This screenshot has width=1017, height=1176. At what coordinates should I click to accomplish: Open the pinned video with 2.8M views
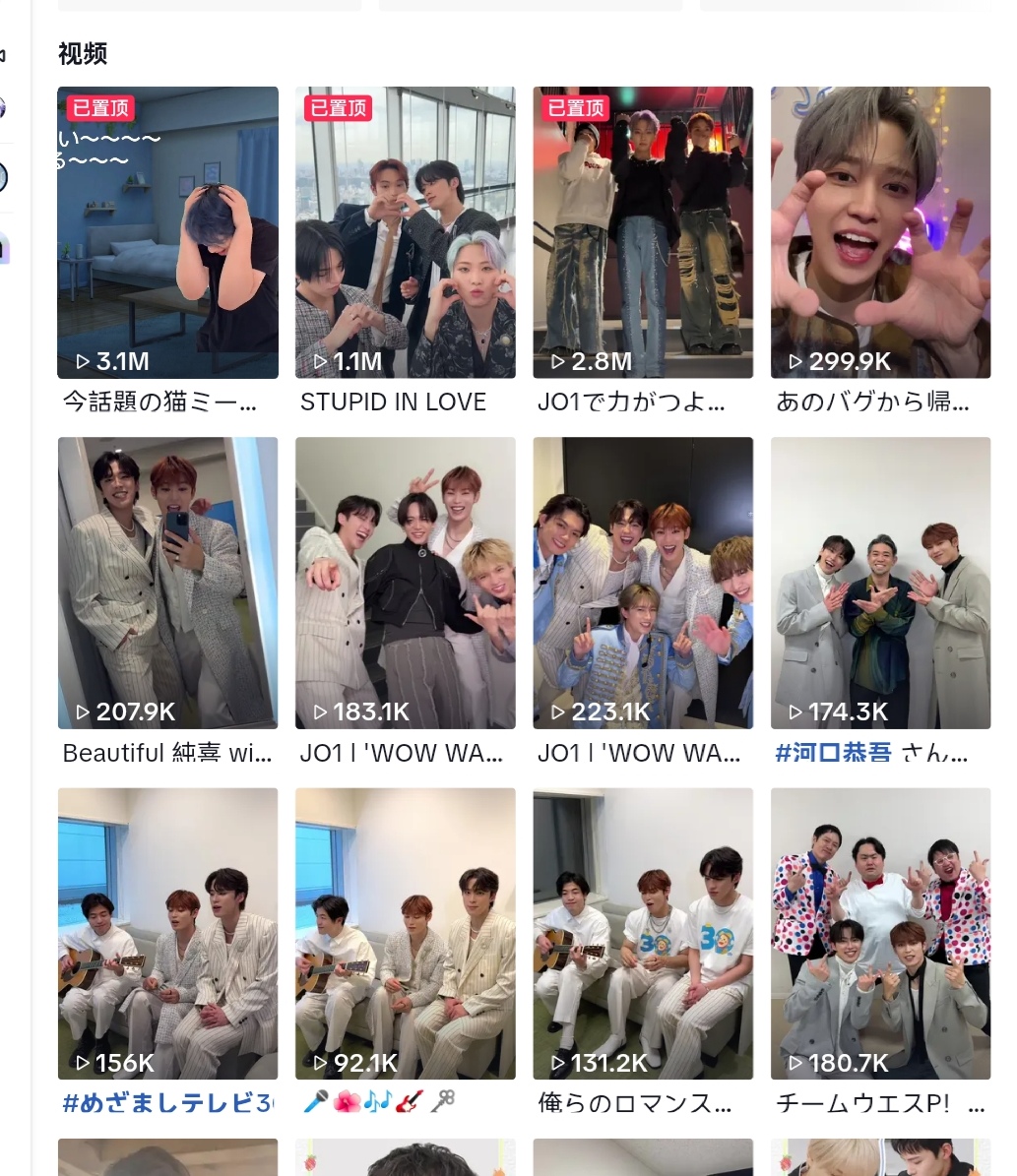(643, 232)
